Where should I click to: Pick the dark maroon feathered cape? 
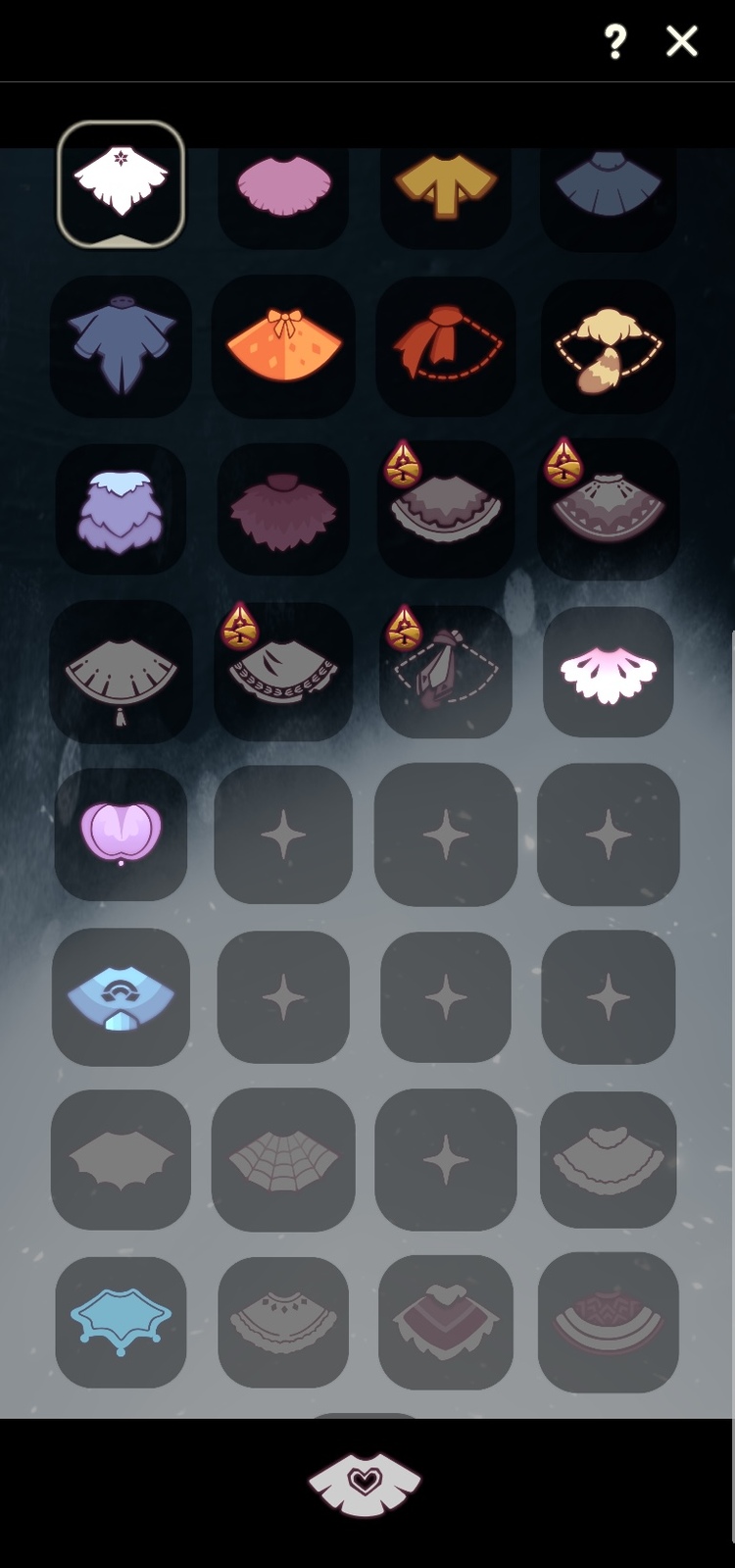click(283, 509)
